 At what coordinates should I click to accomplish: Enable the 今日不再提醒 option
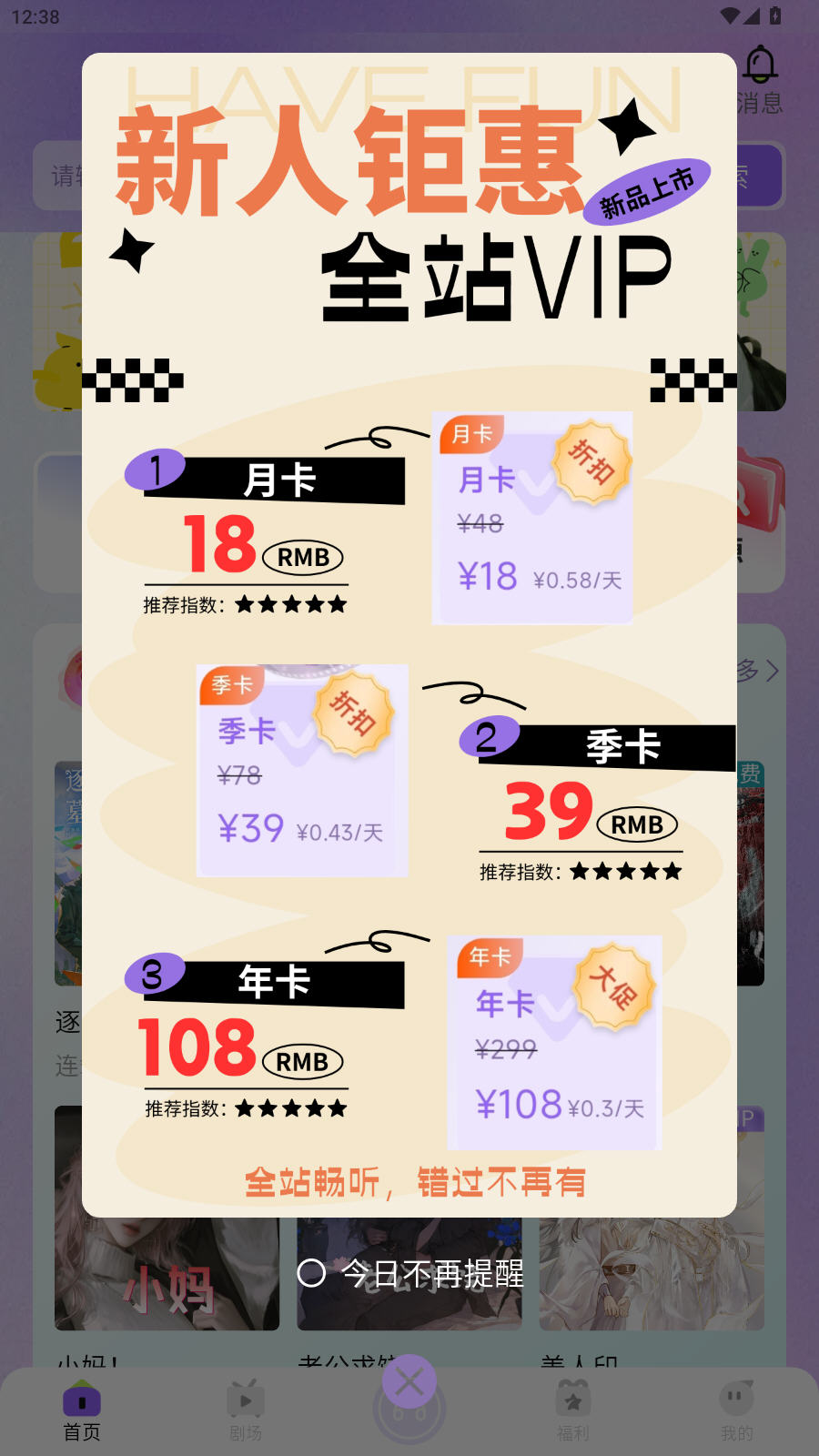[x=312, y=1275]
